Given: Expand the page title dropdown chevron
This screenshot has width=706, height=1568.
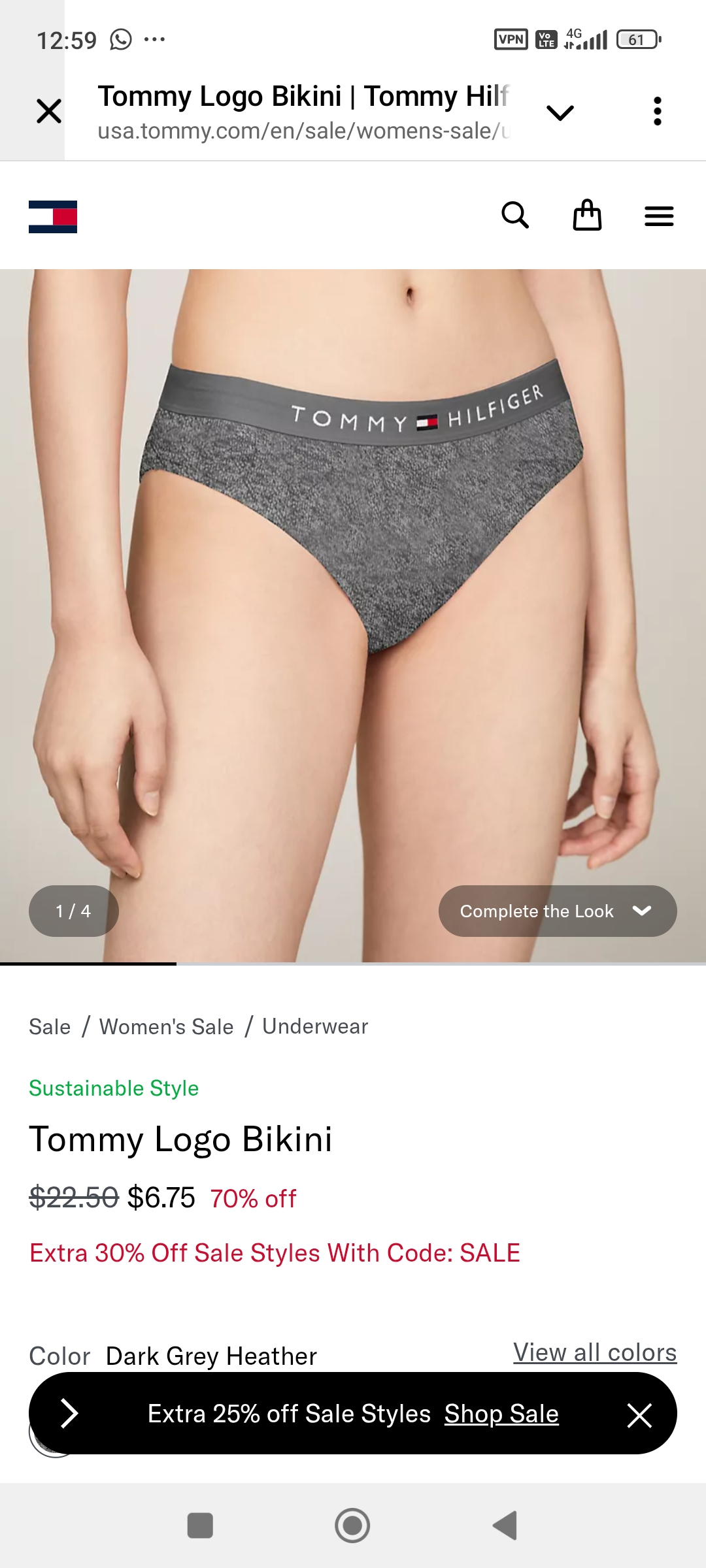Looking at the screenshot, I should [x=560, y=112].
